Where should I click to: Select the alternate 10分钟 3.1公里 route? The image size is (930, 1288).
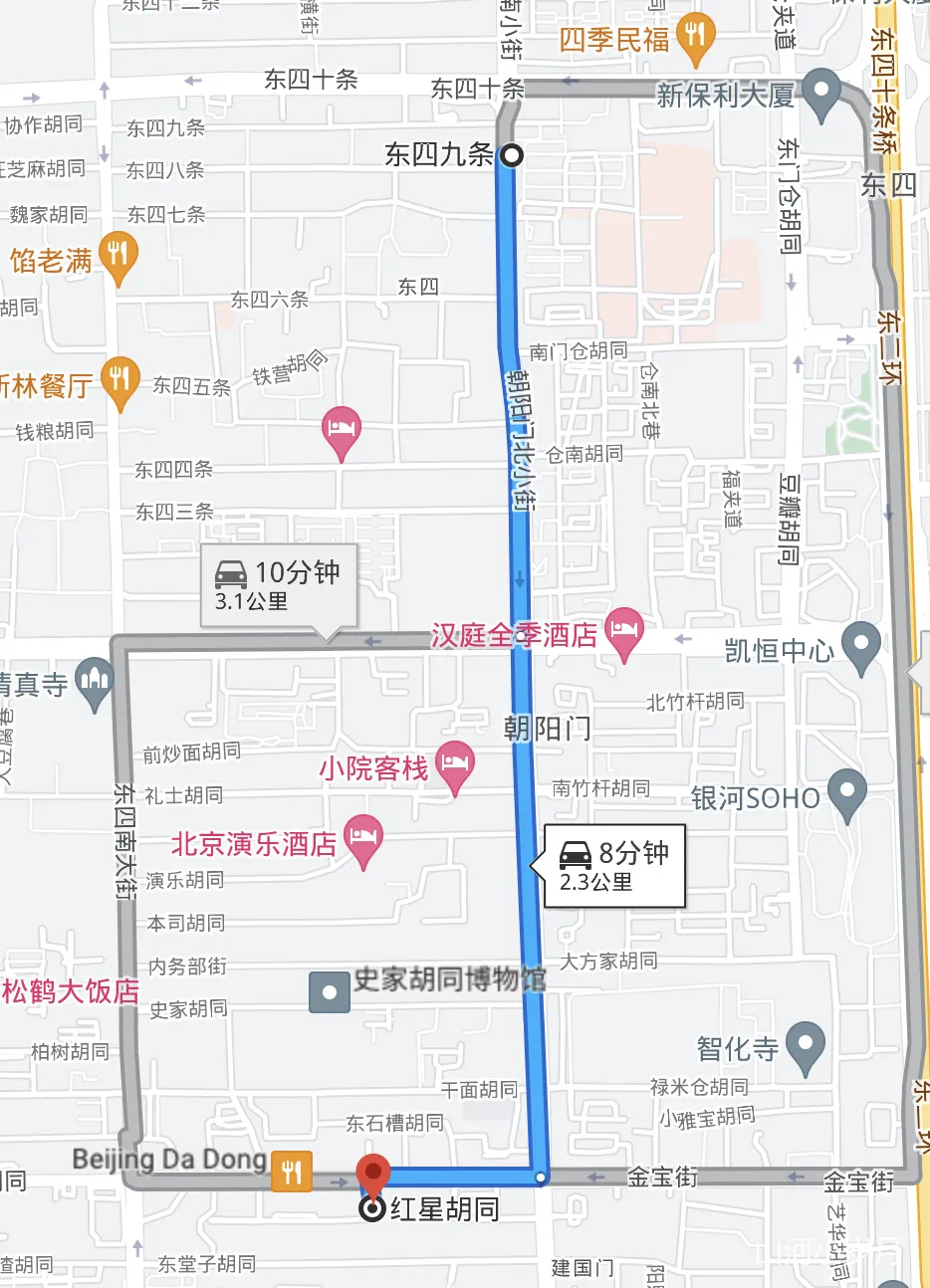(x=278, y=585)
